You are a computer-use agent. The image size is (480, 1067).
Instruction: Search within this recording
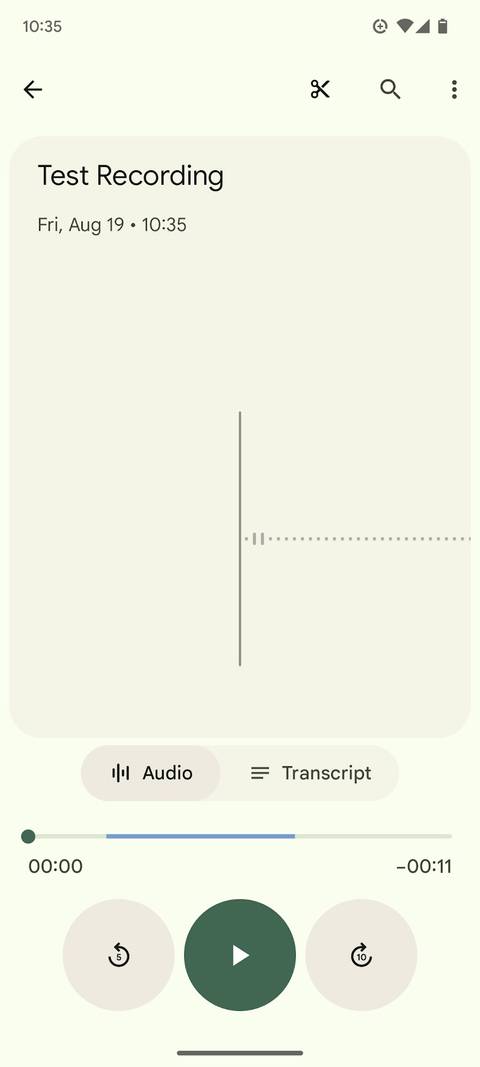pyautogui.click(x=390, y=89)
